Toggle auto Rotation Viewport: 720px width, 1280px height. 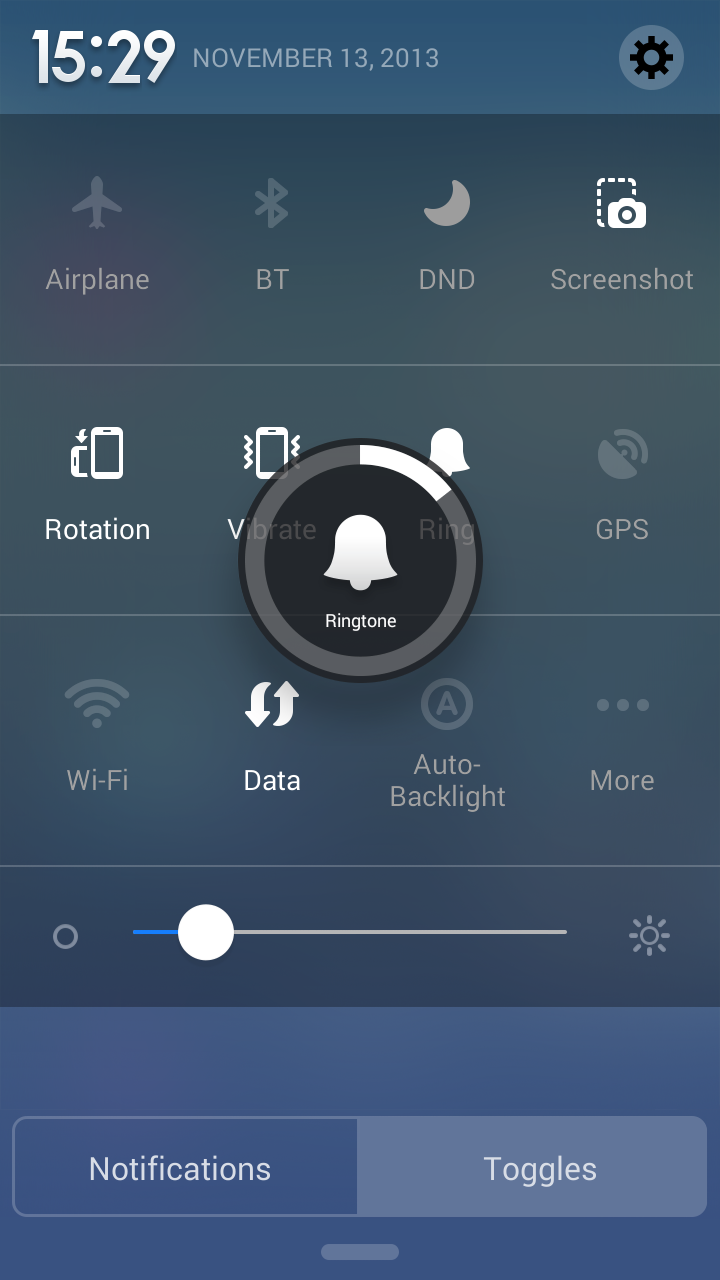click(97, 488)
